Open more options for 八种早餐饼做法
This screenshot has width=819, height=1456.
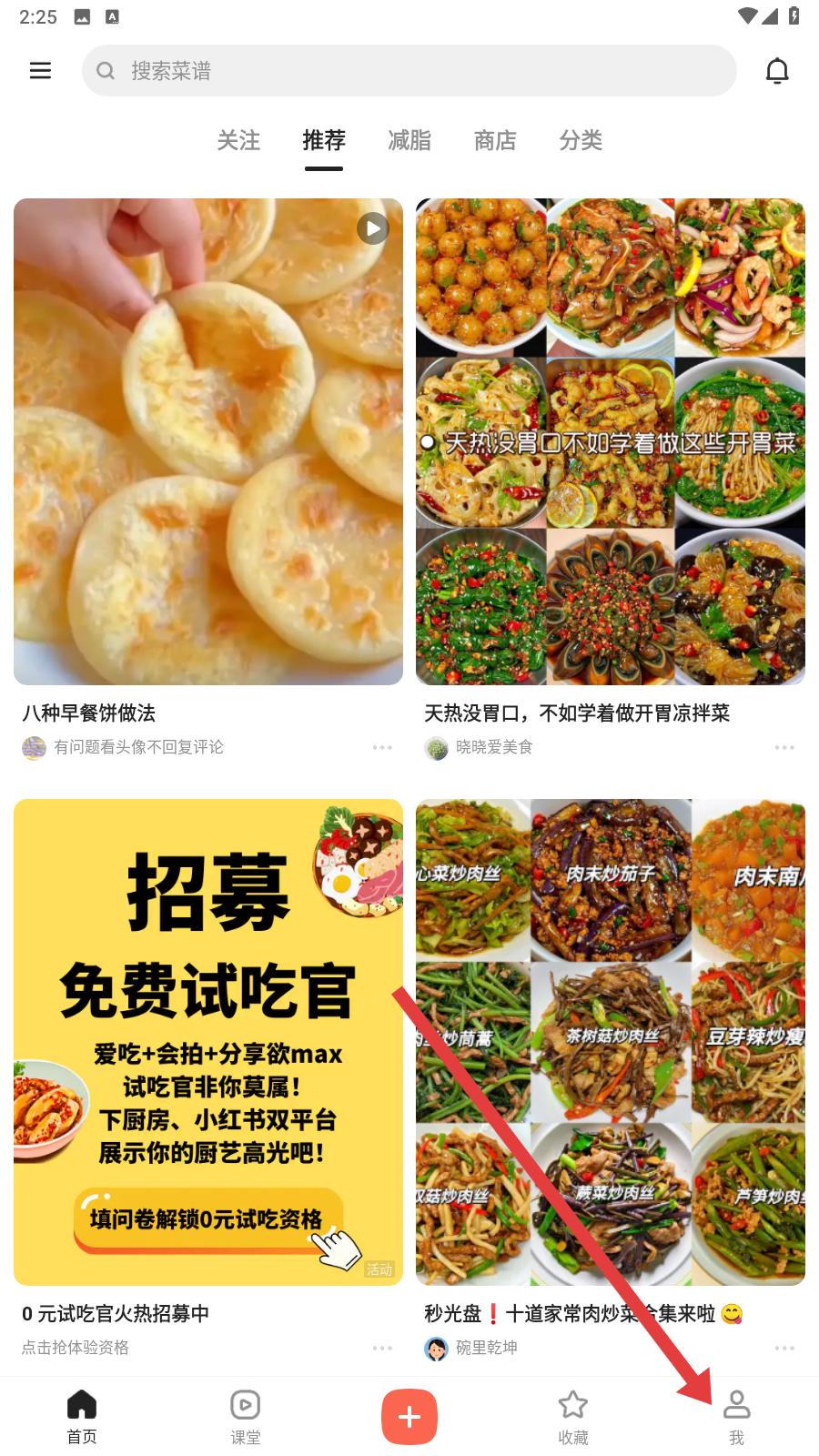coord(382,747)
